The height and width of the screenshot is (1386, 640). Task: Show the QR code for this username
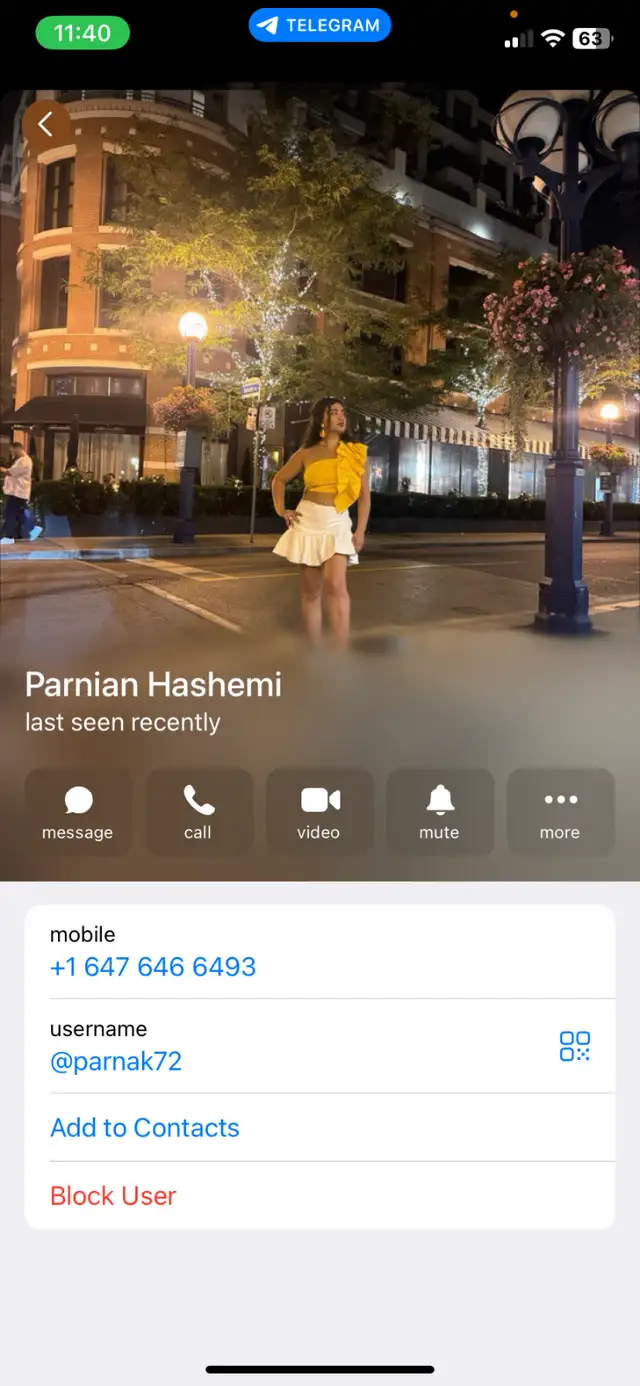click(575, 1046)
